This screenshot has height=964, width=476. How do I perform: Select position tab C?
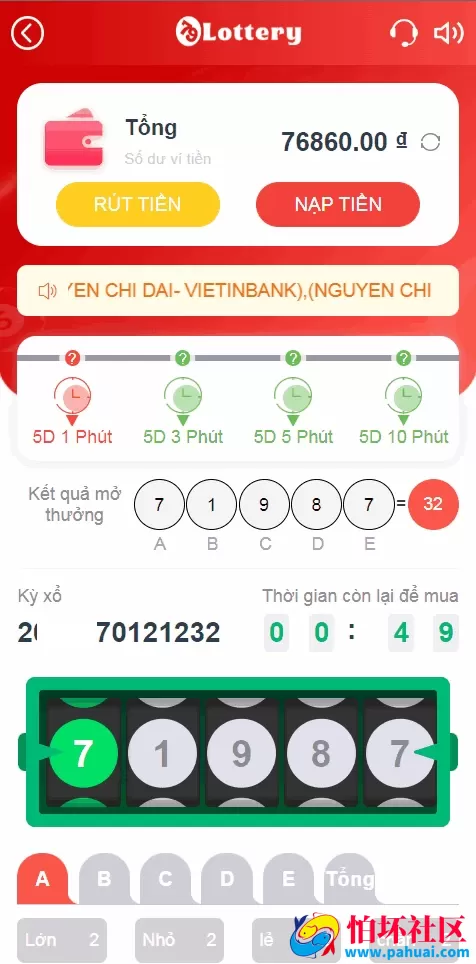[x=165, y=879]
